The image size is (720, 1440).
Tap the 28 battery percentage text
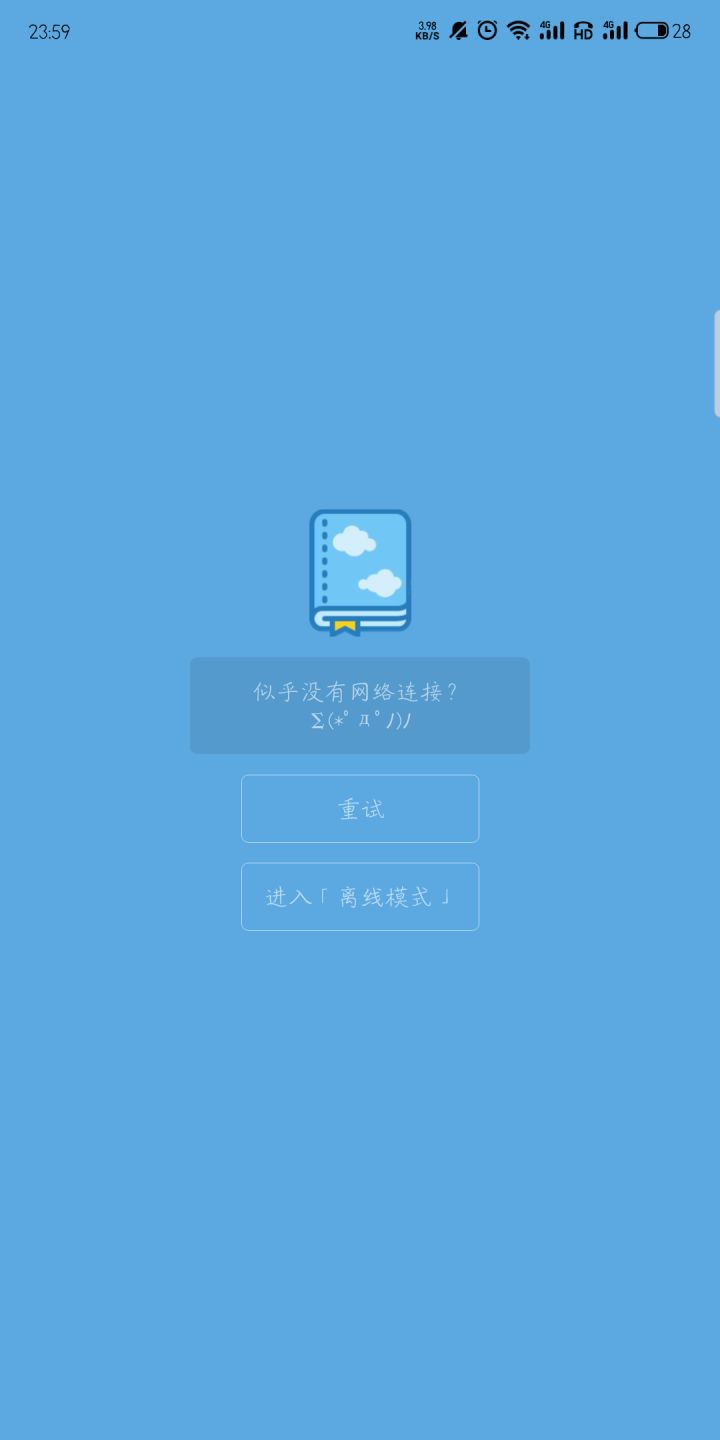coord(681,32)
